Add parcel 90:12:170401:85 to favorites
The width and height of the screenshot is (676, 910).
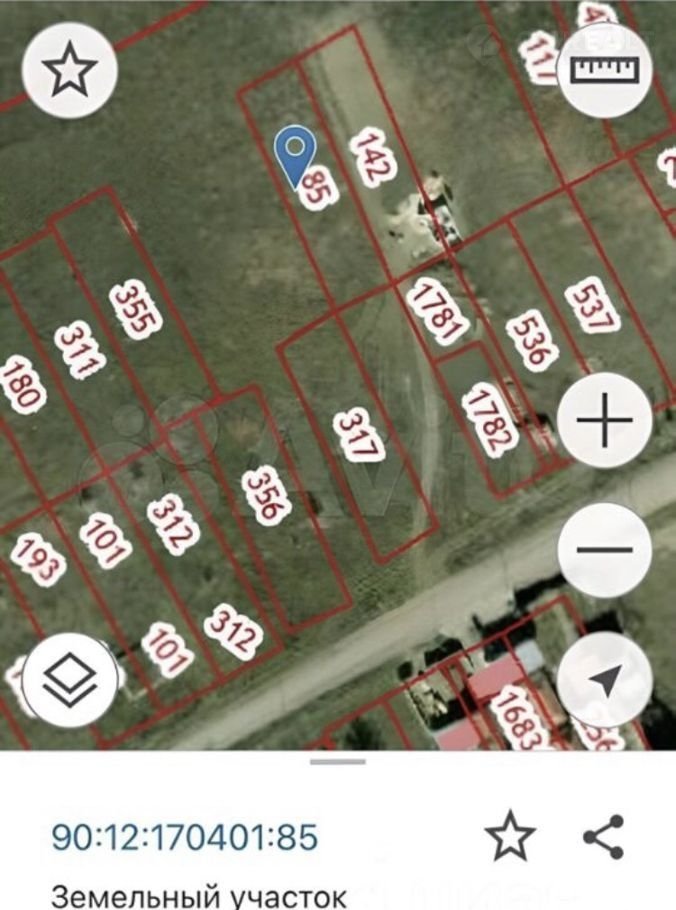[511, 836]
